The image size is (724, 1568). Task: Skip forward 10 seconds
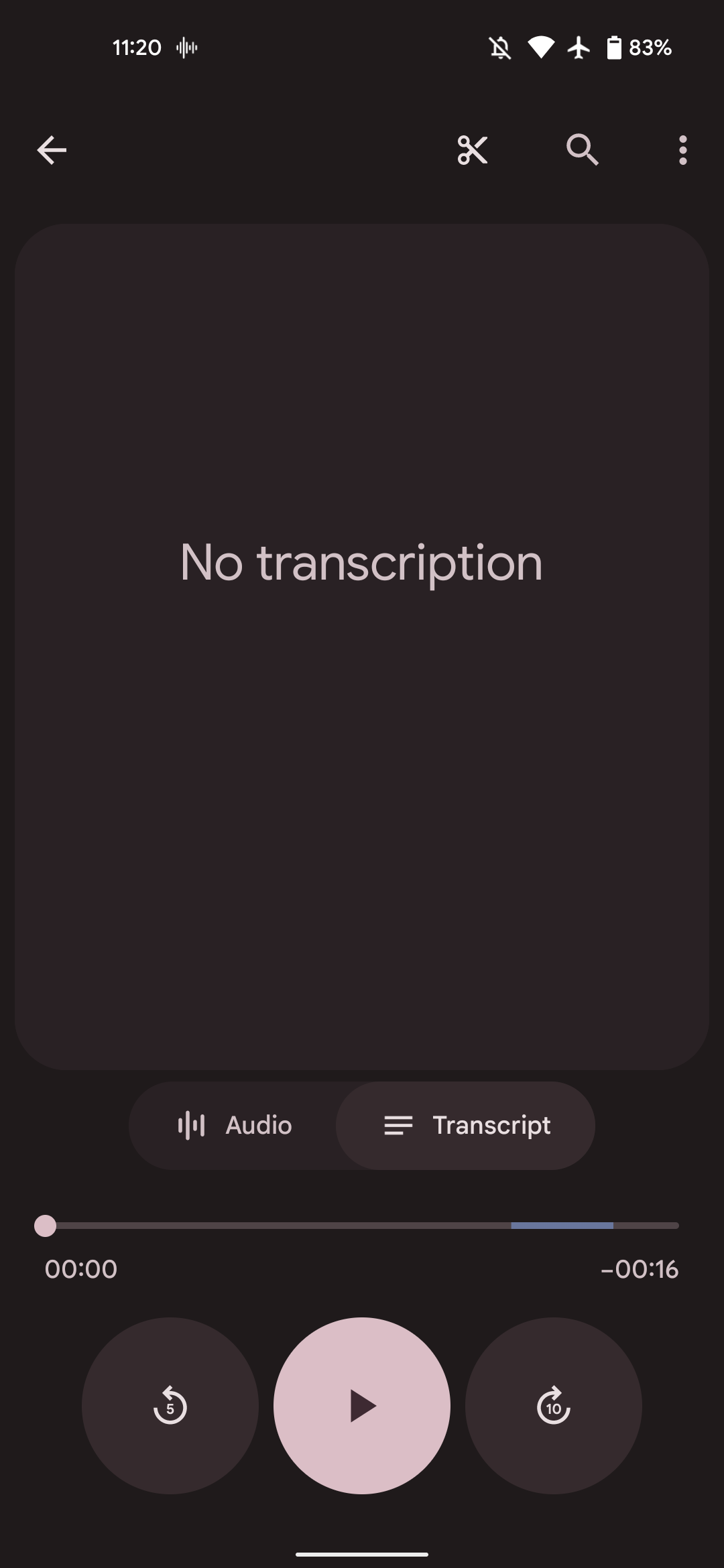point(554,1405)
